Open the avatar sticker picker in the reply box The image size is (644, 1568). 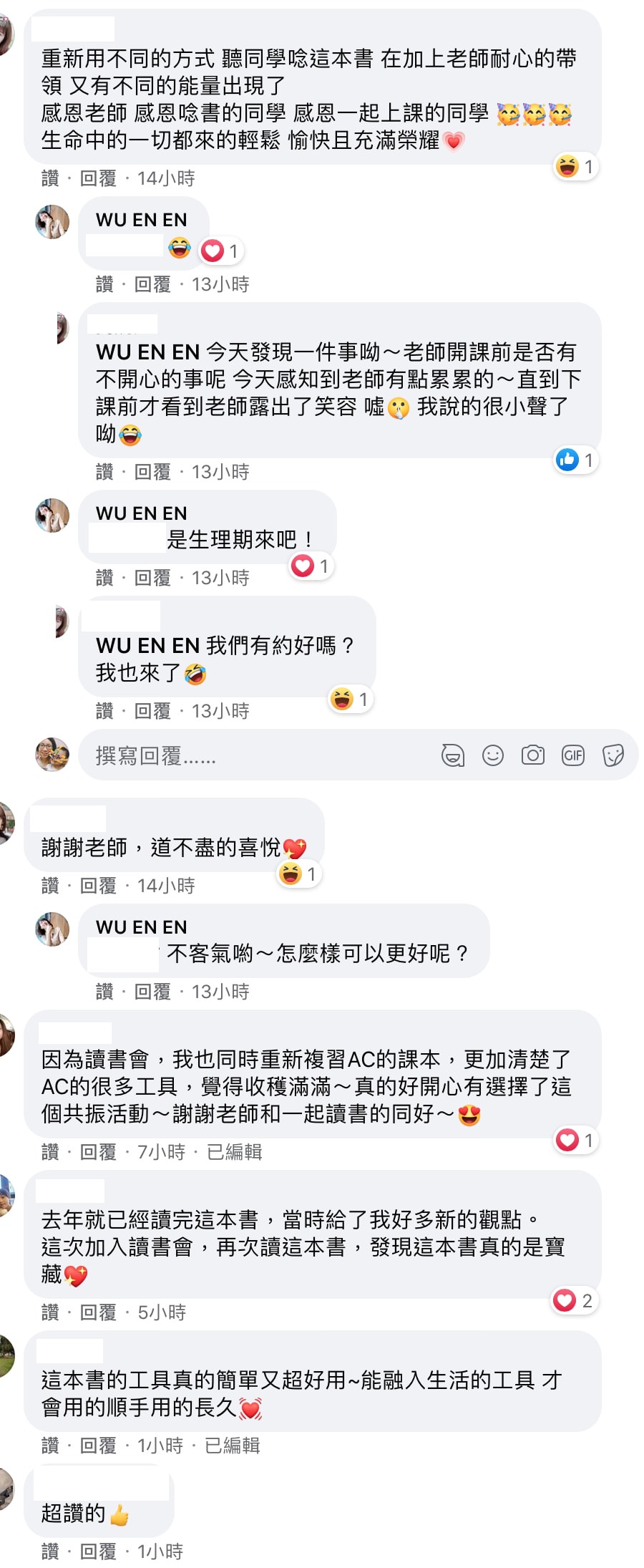pyautogui.click(x=452, y=755)
